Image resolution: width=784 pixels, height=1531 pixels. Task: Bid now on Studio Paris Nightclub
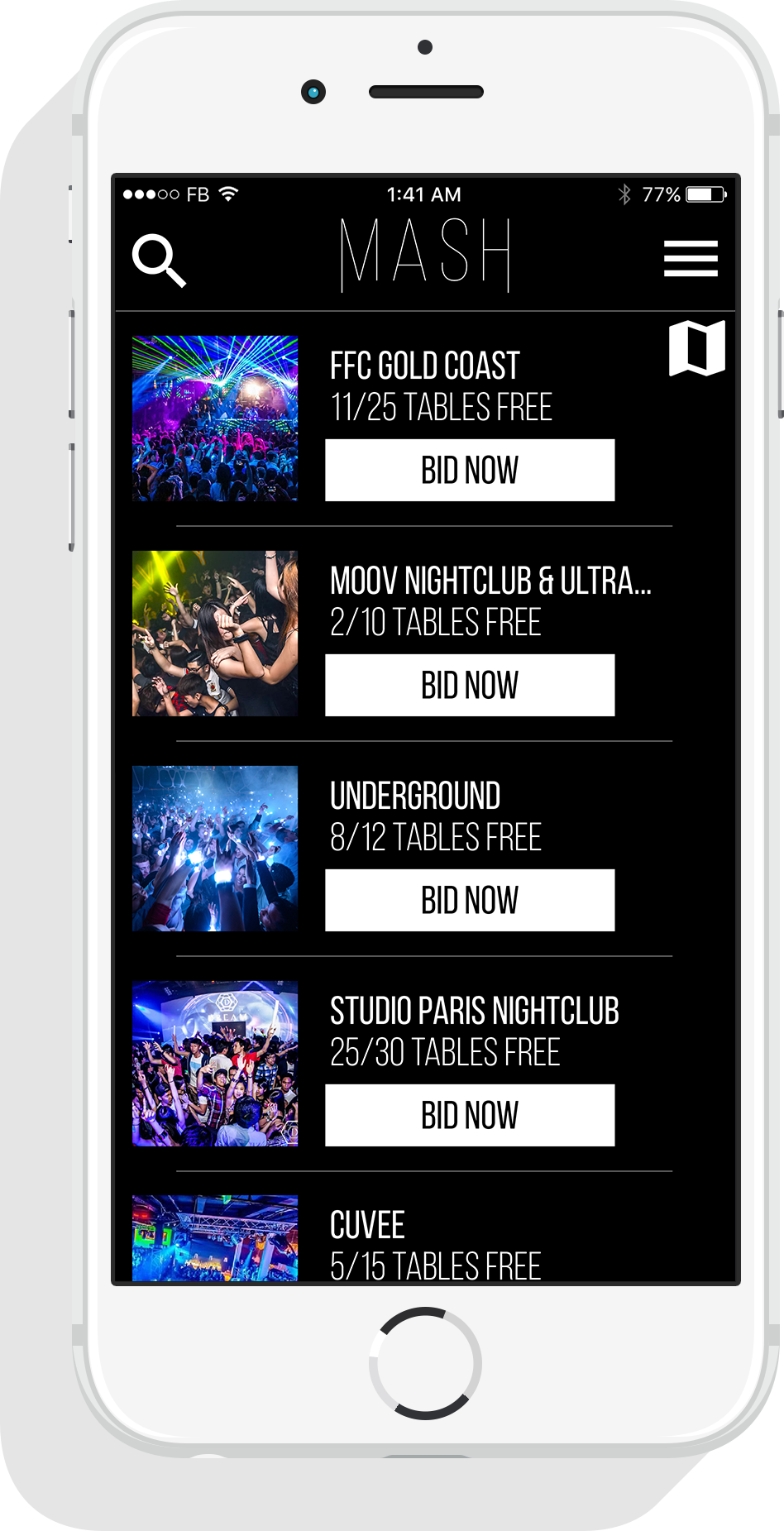click(x=470, y=1115)
